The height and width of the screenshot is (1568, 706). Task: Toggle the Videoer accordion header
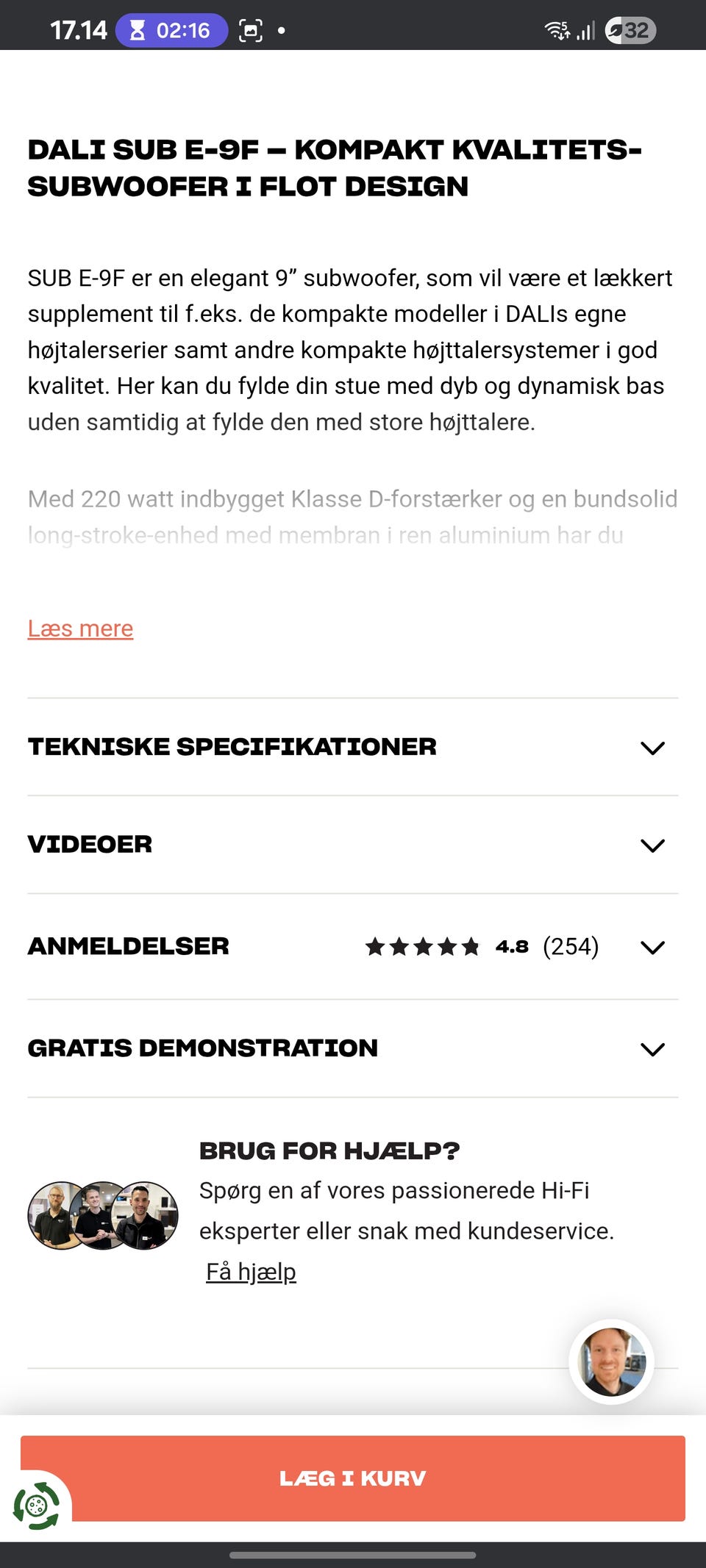click(x=90, y=844)
